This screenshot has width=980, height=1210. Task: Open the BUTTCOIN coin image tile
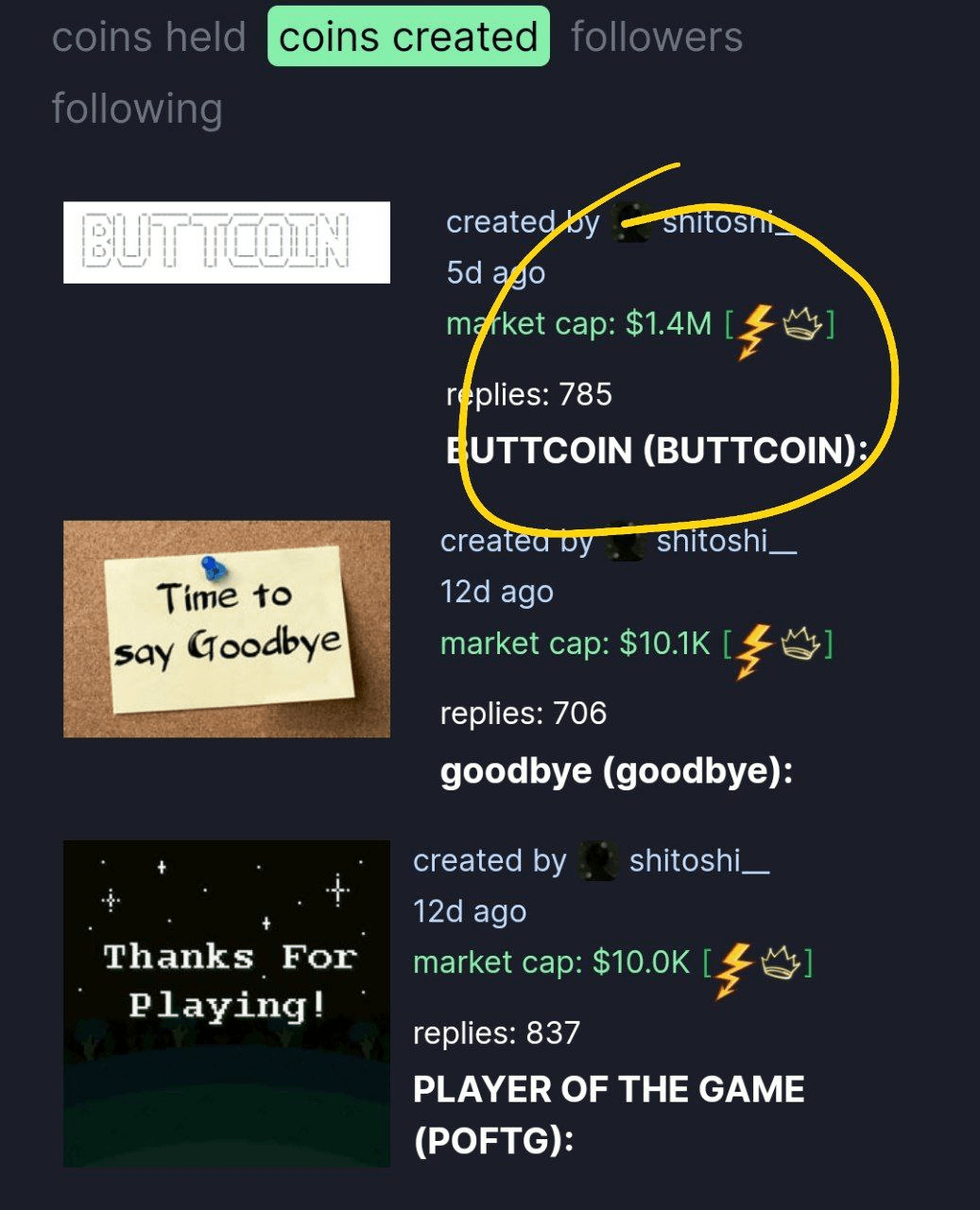click(x=227, y=242)
